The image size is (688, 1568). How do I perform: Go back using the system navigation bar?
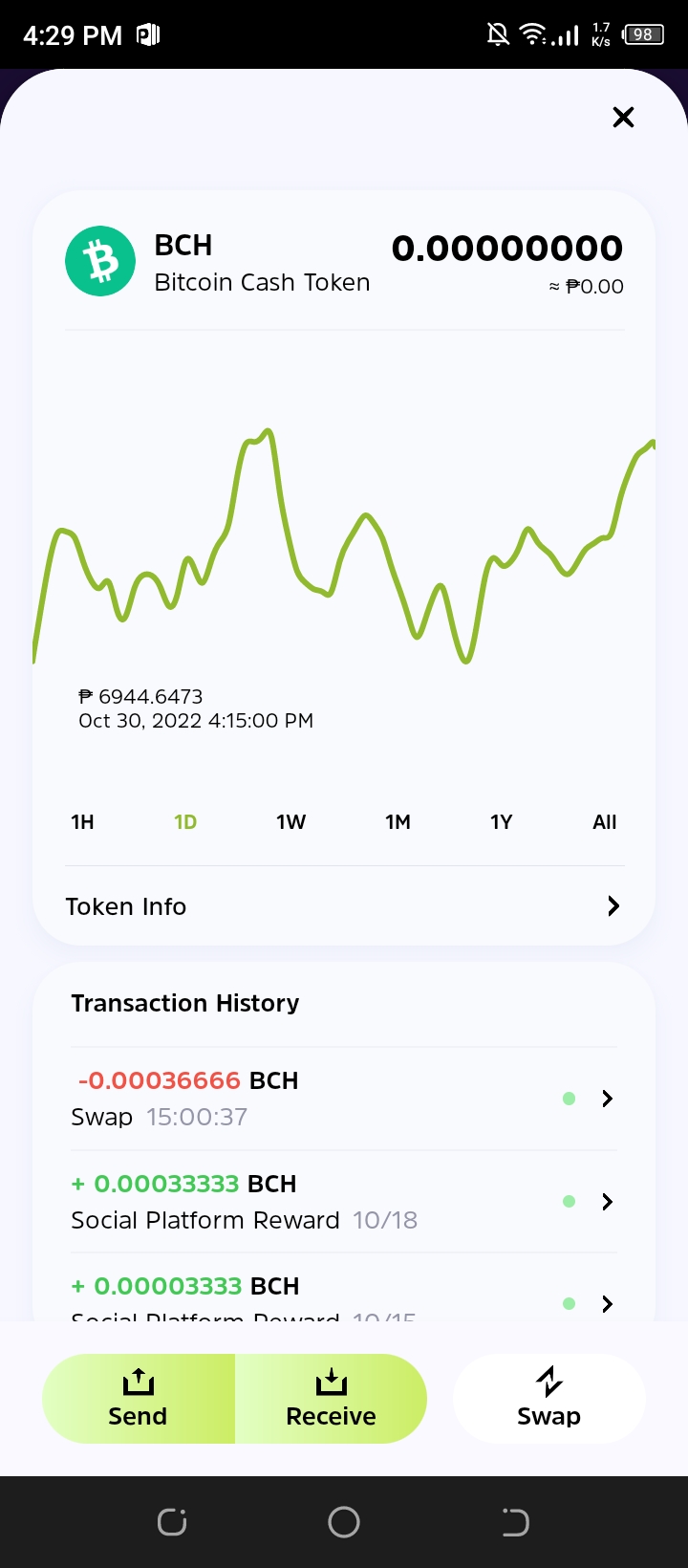point(515,1522)
